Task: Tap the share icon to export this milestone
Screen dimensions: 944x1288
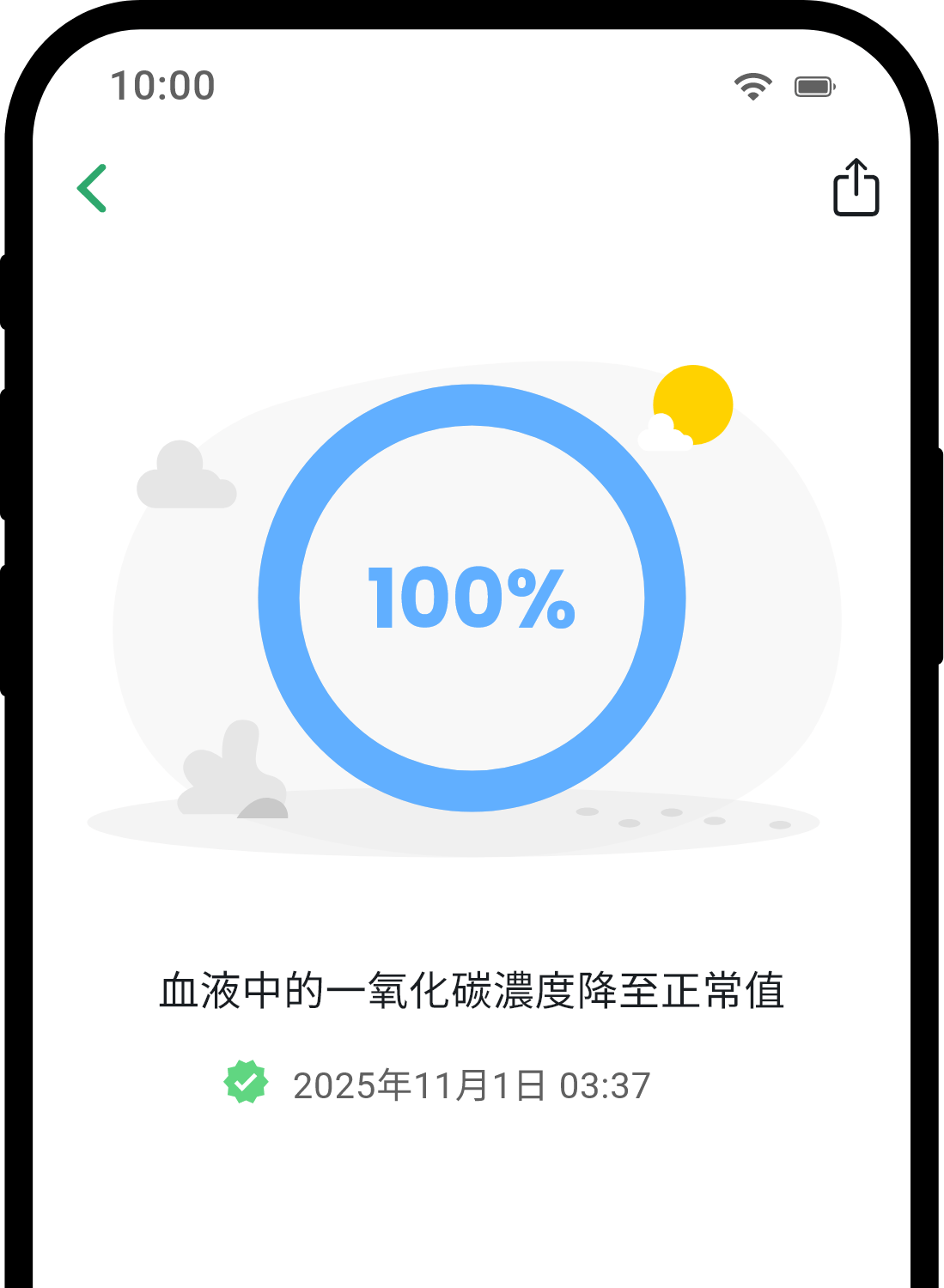Action: pyautogui.click(x=856, y=189)
